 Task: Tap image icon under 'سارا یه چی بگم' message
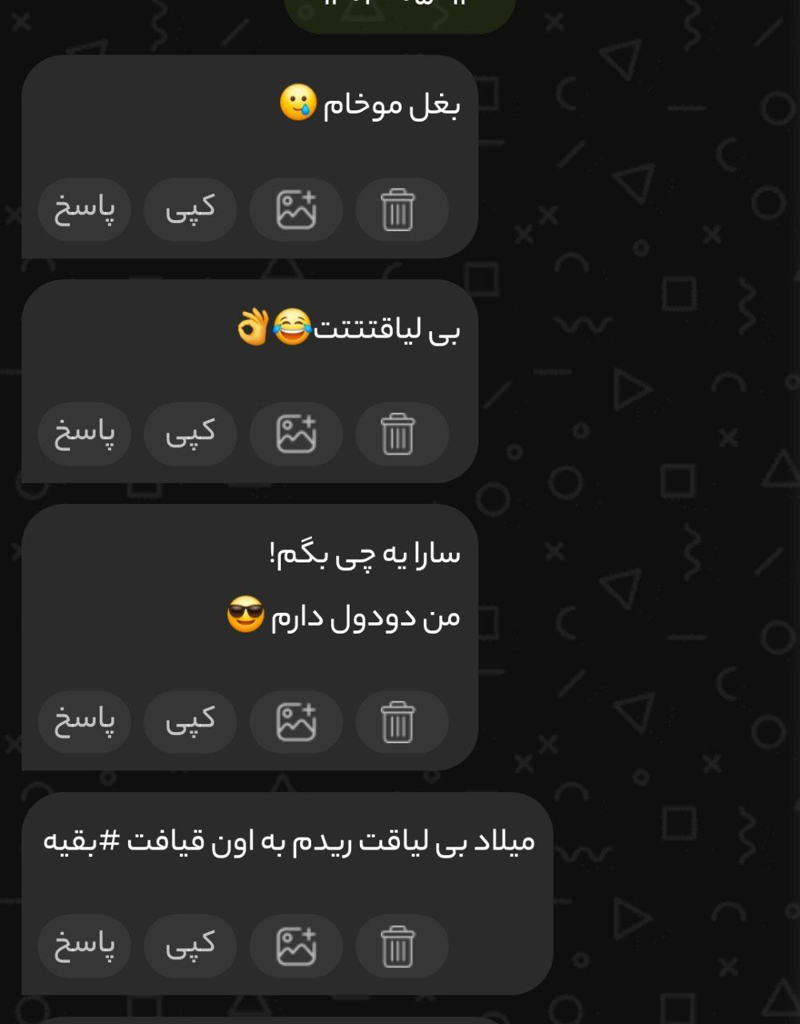coord(296,722)
